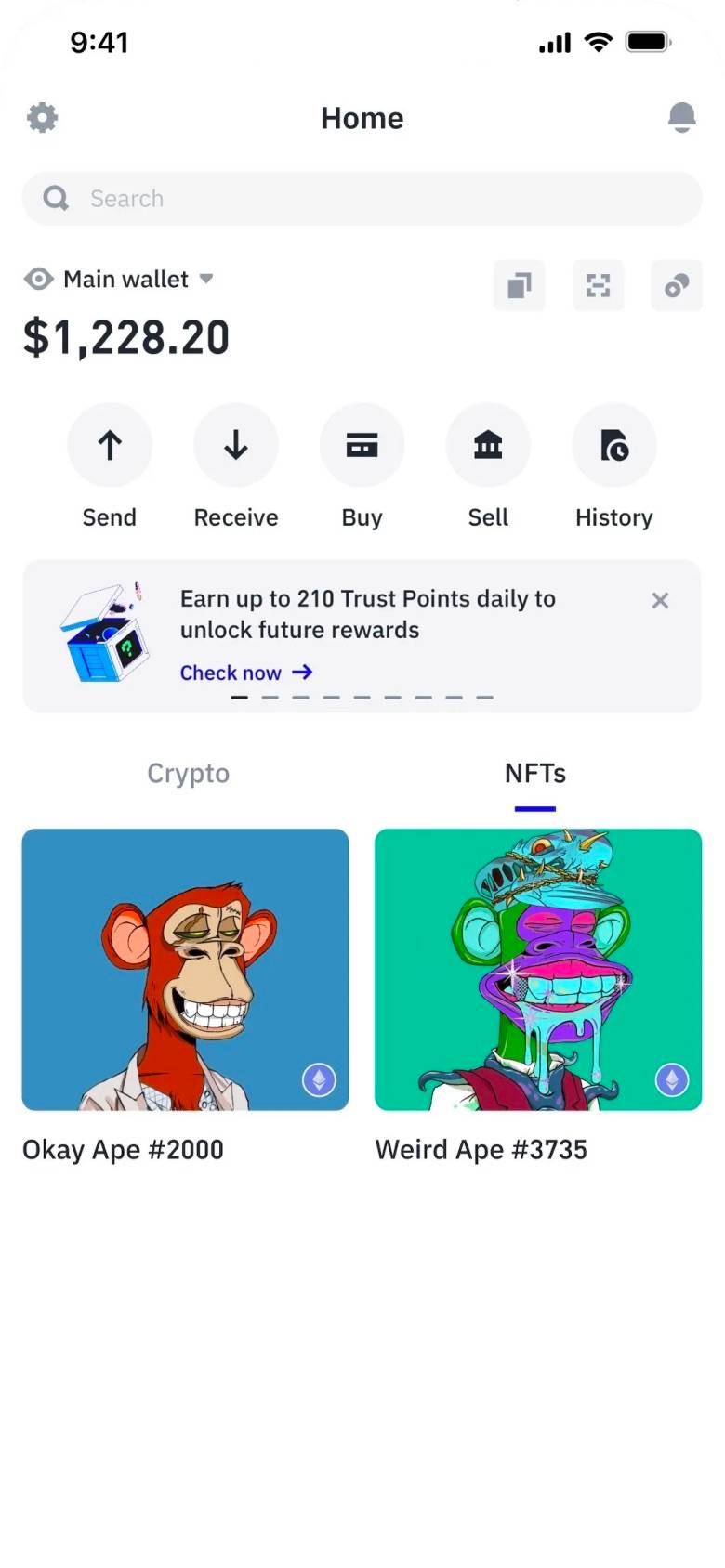Open the settings gear
This screenshot has height=1568, width=725.
coord(43,118)
